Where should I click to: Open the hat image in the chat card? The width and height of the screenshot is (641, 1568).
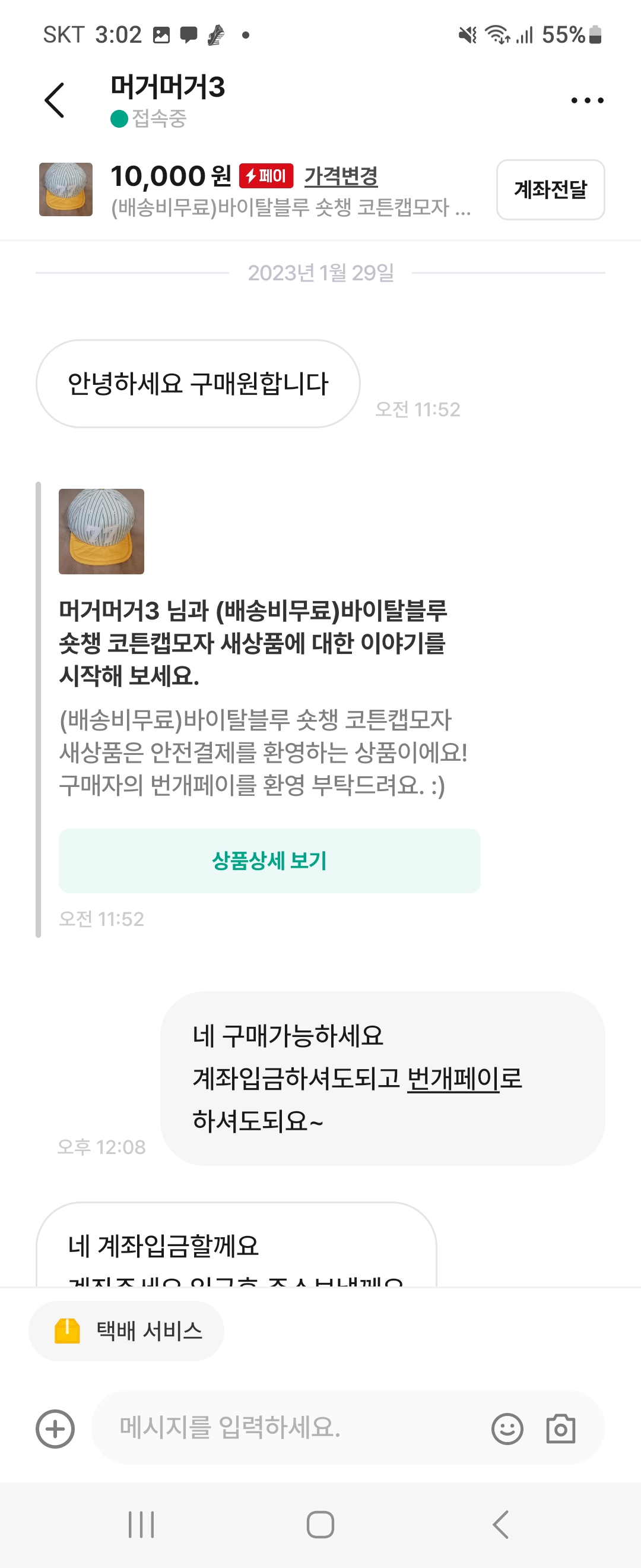(x=101, y=532)
